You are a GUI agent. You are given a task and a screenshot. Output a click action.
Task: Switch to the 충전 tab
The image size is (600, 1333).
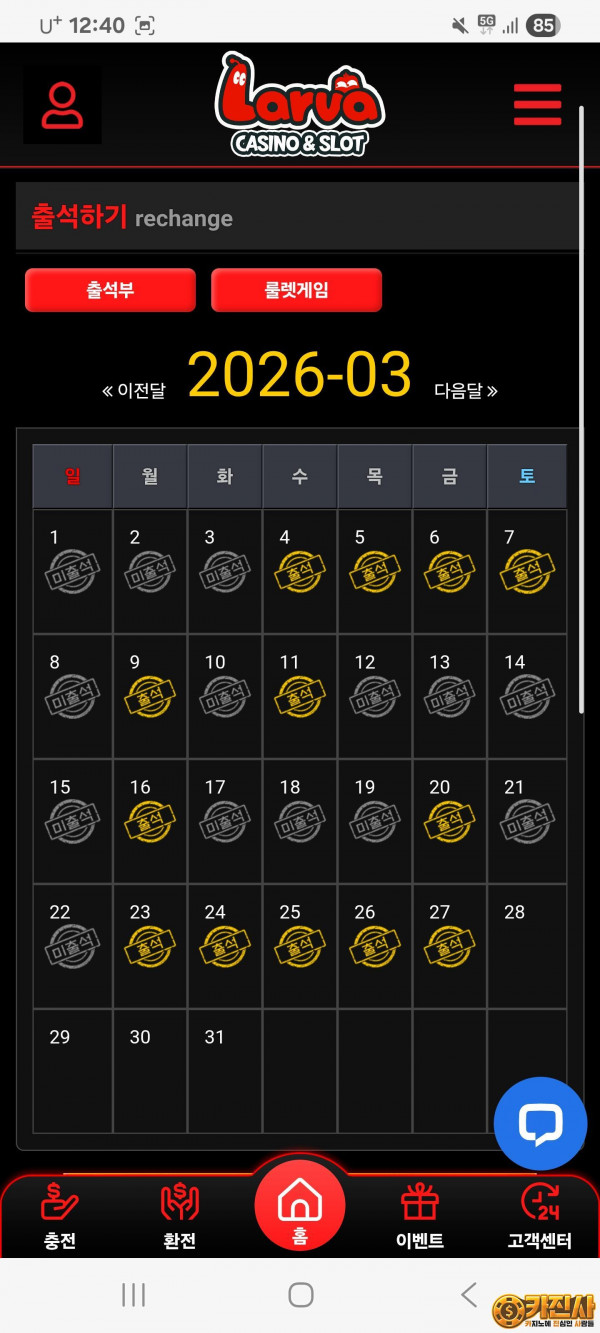point(60,1217)
